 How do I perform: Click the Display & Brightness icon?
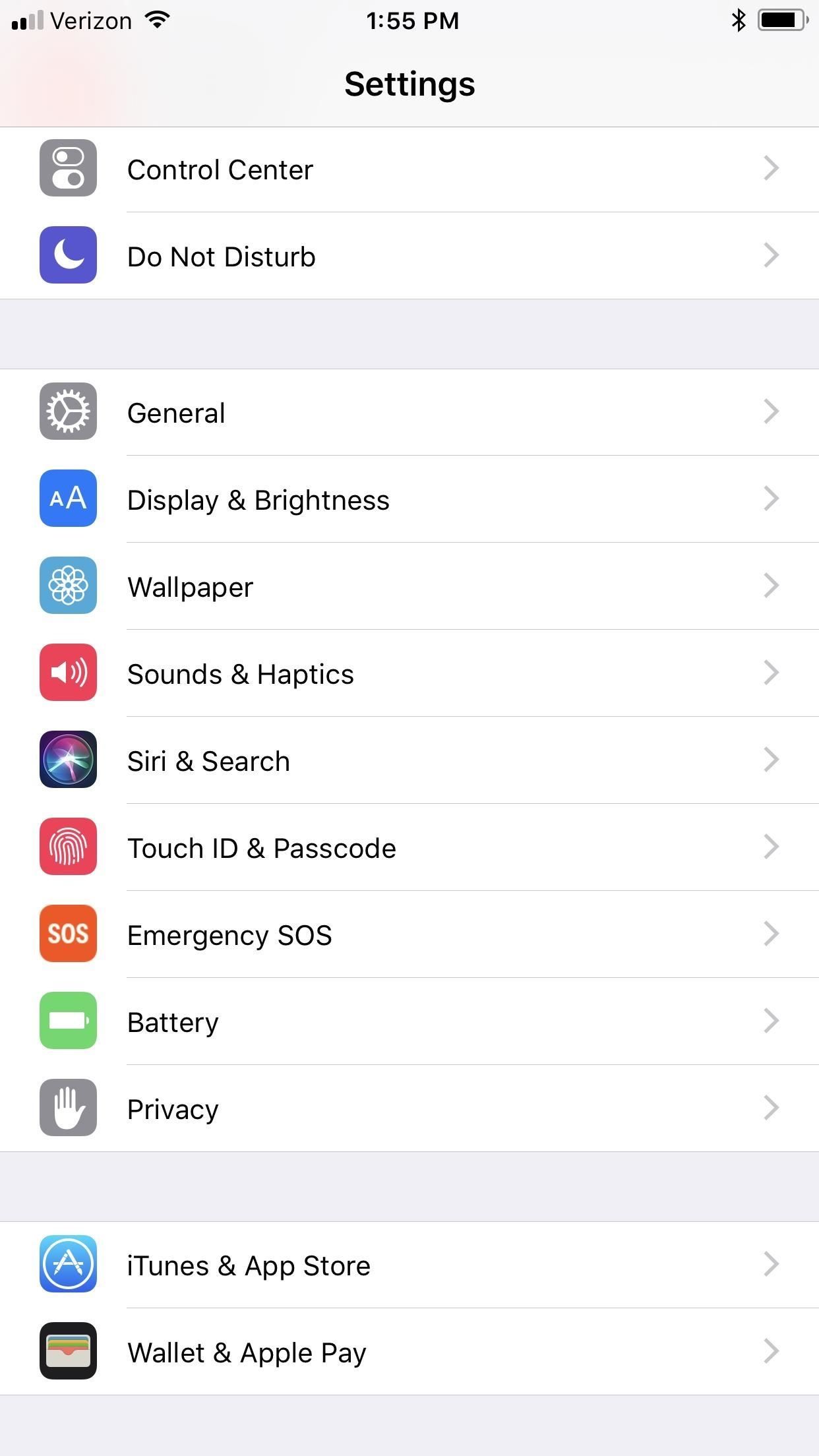68,499
